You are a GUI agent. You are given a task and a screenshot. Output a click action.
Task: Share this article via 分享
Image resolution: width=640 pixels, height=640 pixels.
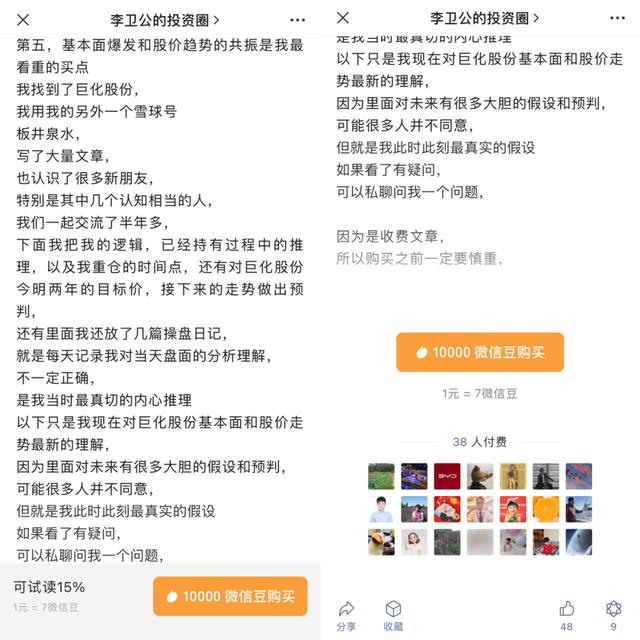tap(346, 613)
